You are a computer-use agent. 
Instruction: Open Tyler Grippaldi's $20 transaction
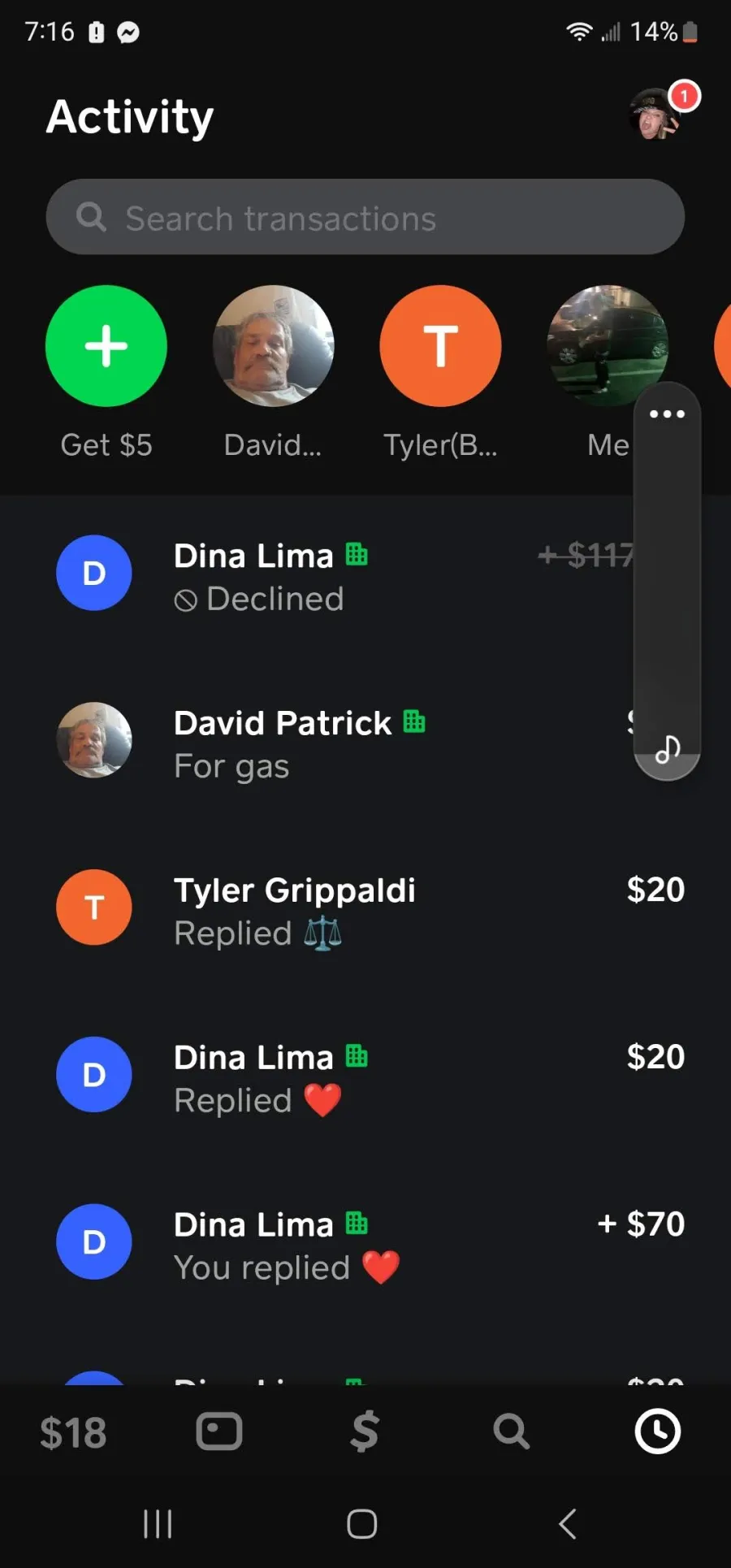[365, 911]
